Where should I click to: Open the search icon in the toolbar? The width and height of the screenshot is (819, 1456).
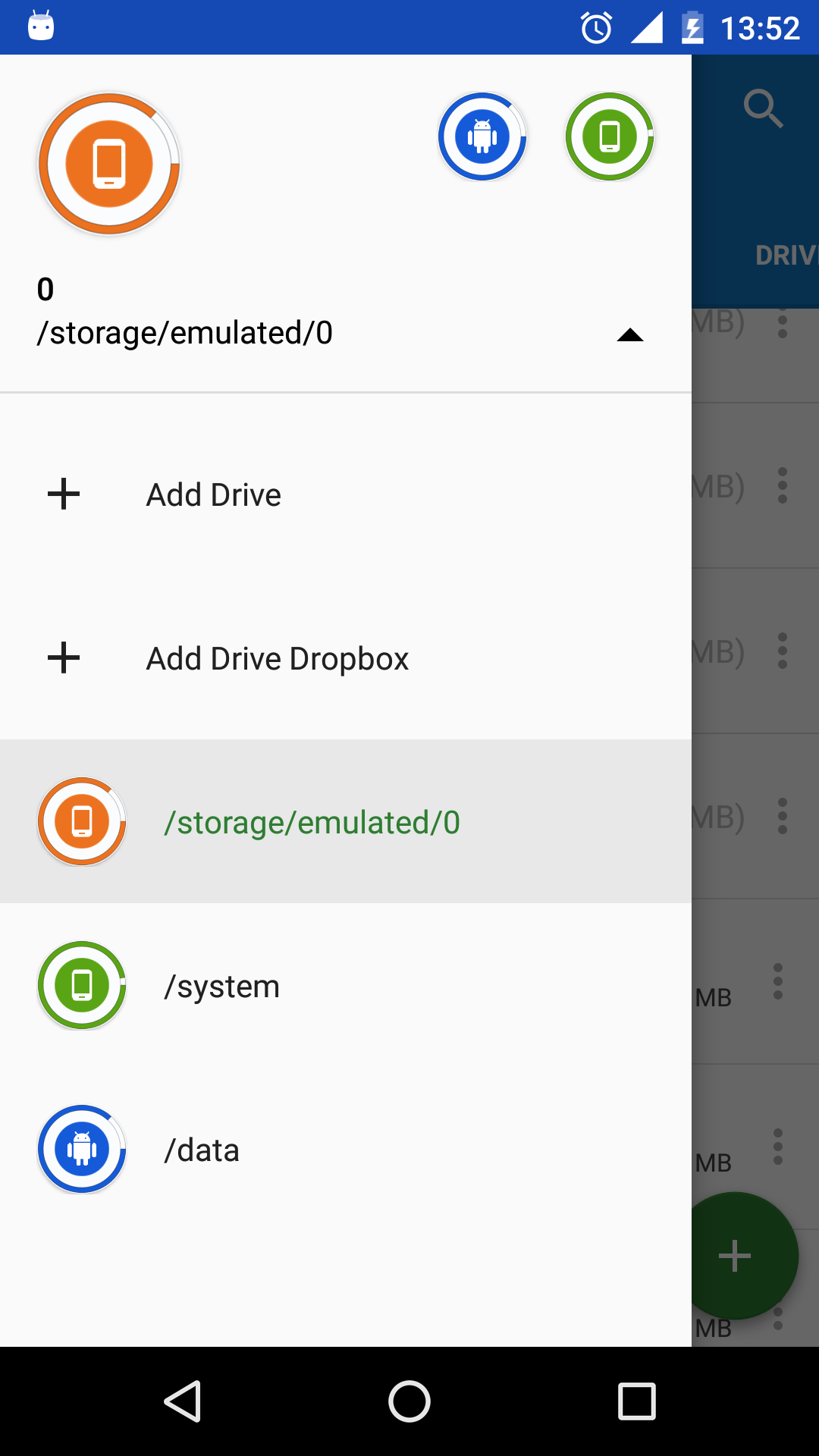[764, 108]
